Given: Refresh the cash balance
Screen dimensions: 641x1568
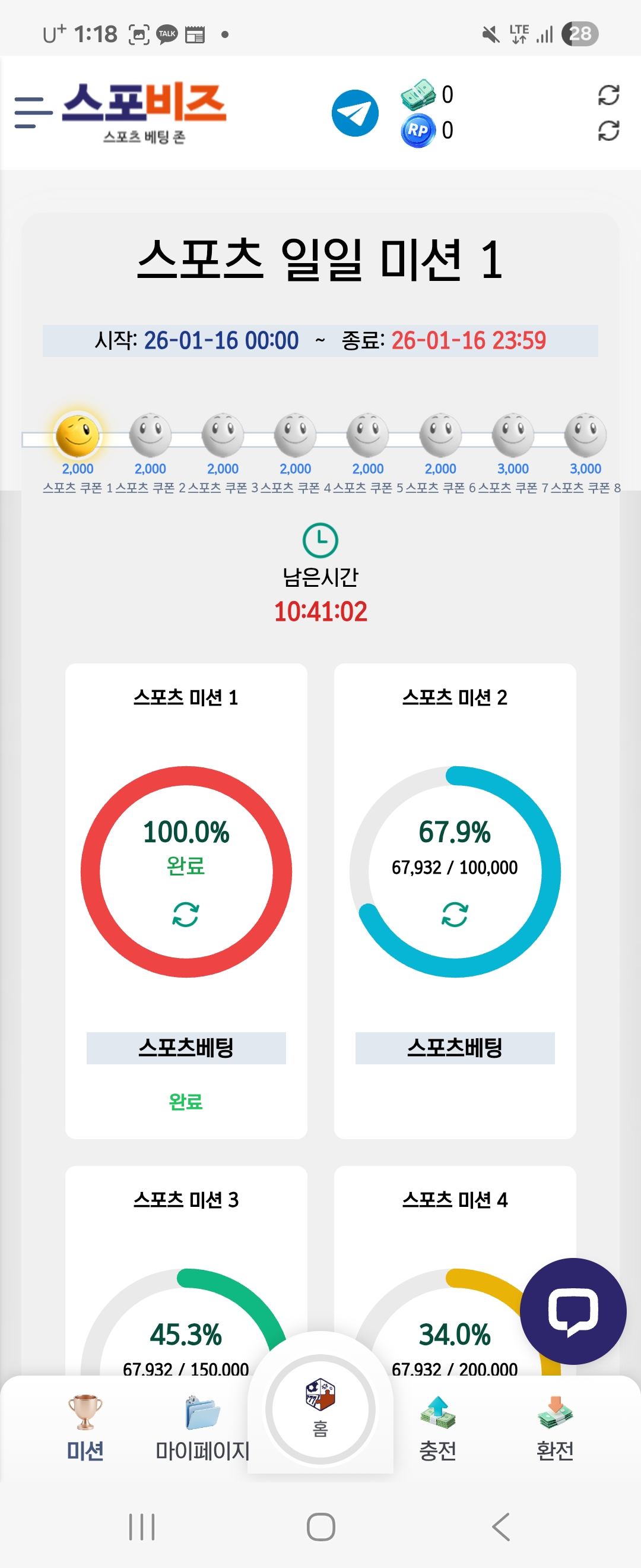Looking at the screenshot, I should click(x=608, y=96).
